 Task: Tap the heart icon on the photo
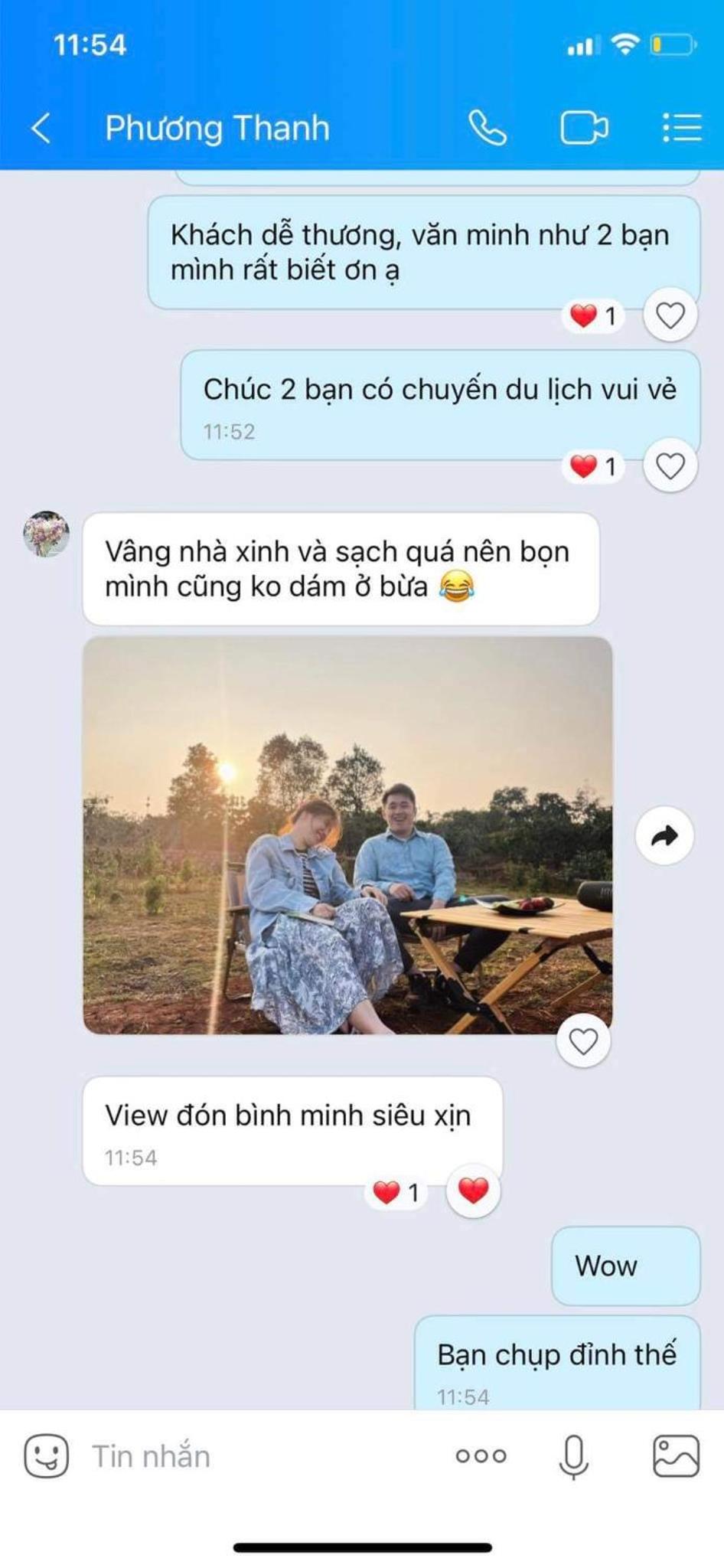click(583, 1041)
